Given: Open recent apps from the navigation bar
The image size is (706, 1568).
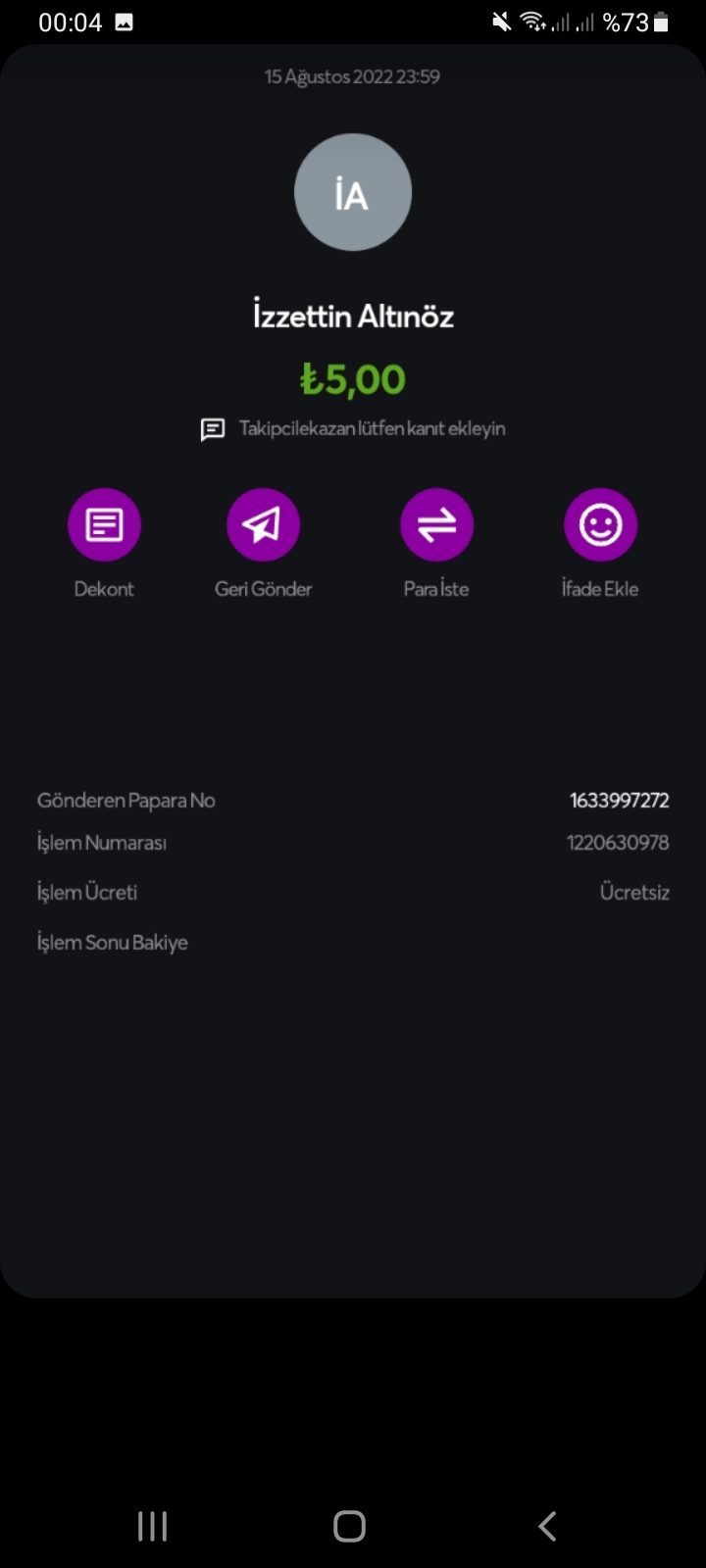Looking at the screenshot, I should 153,1526.
